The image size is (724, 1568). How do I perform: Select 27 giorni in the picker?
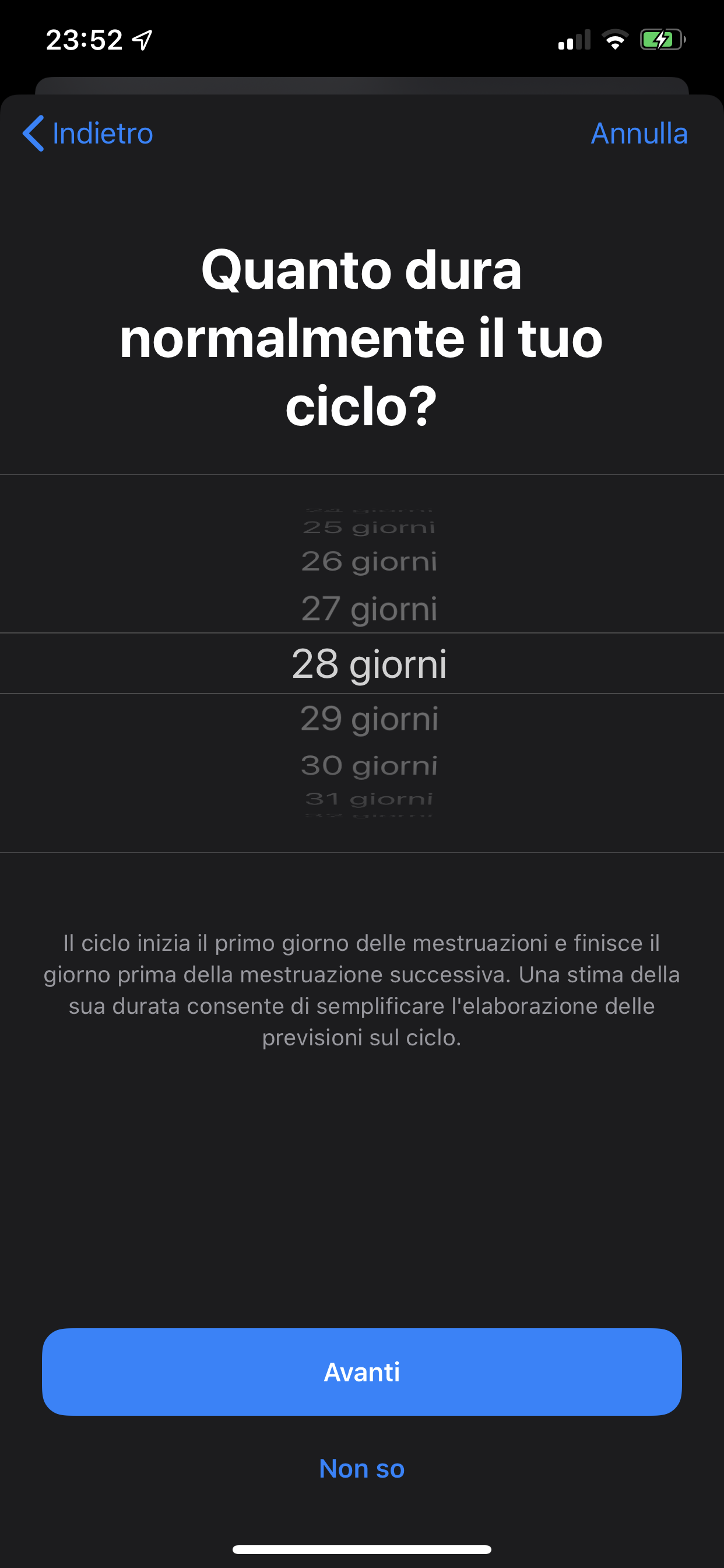[x=370, y=610]
